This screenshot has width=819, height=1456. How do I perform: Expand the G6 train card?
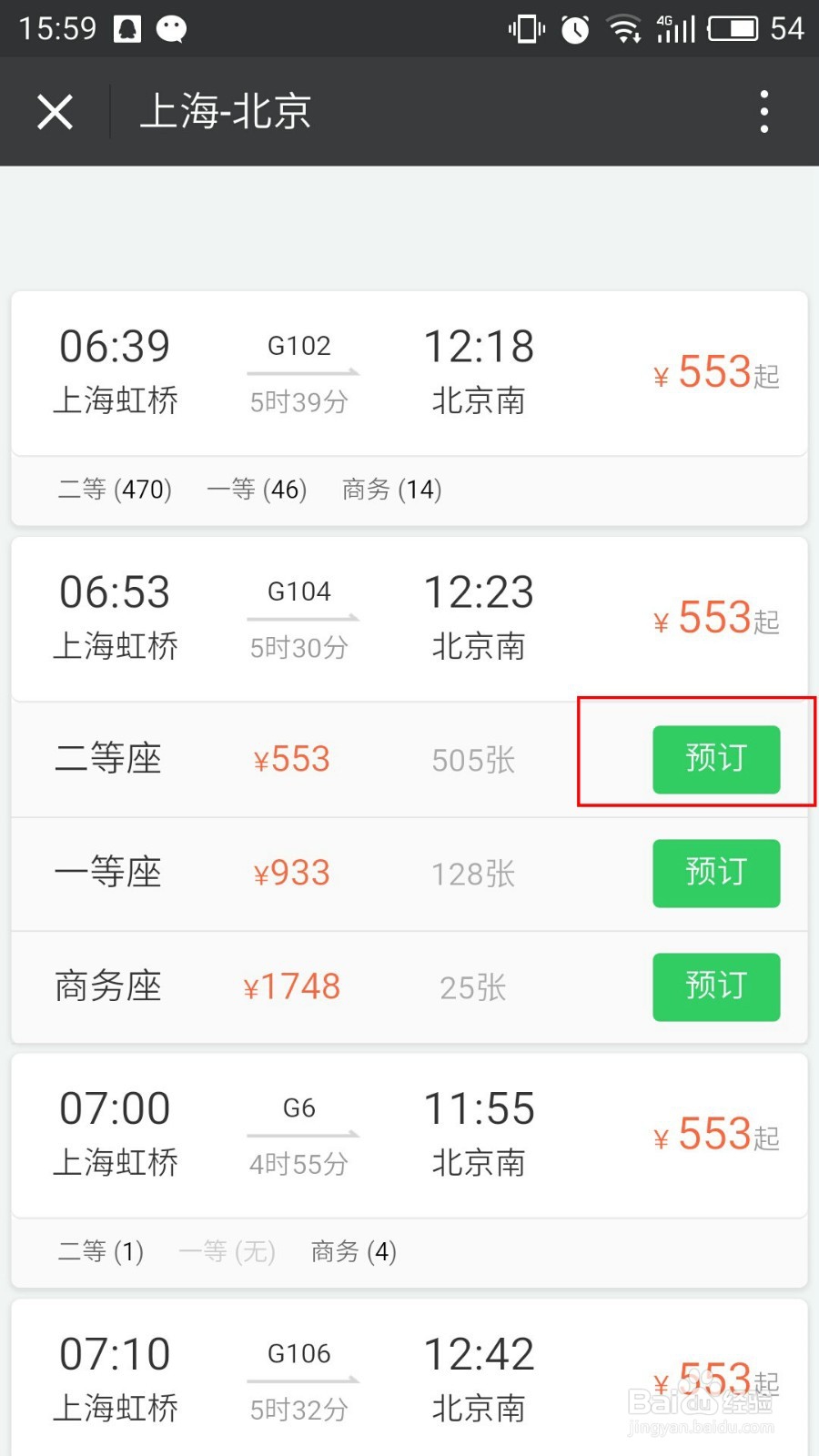409,1136
